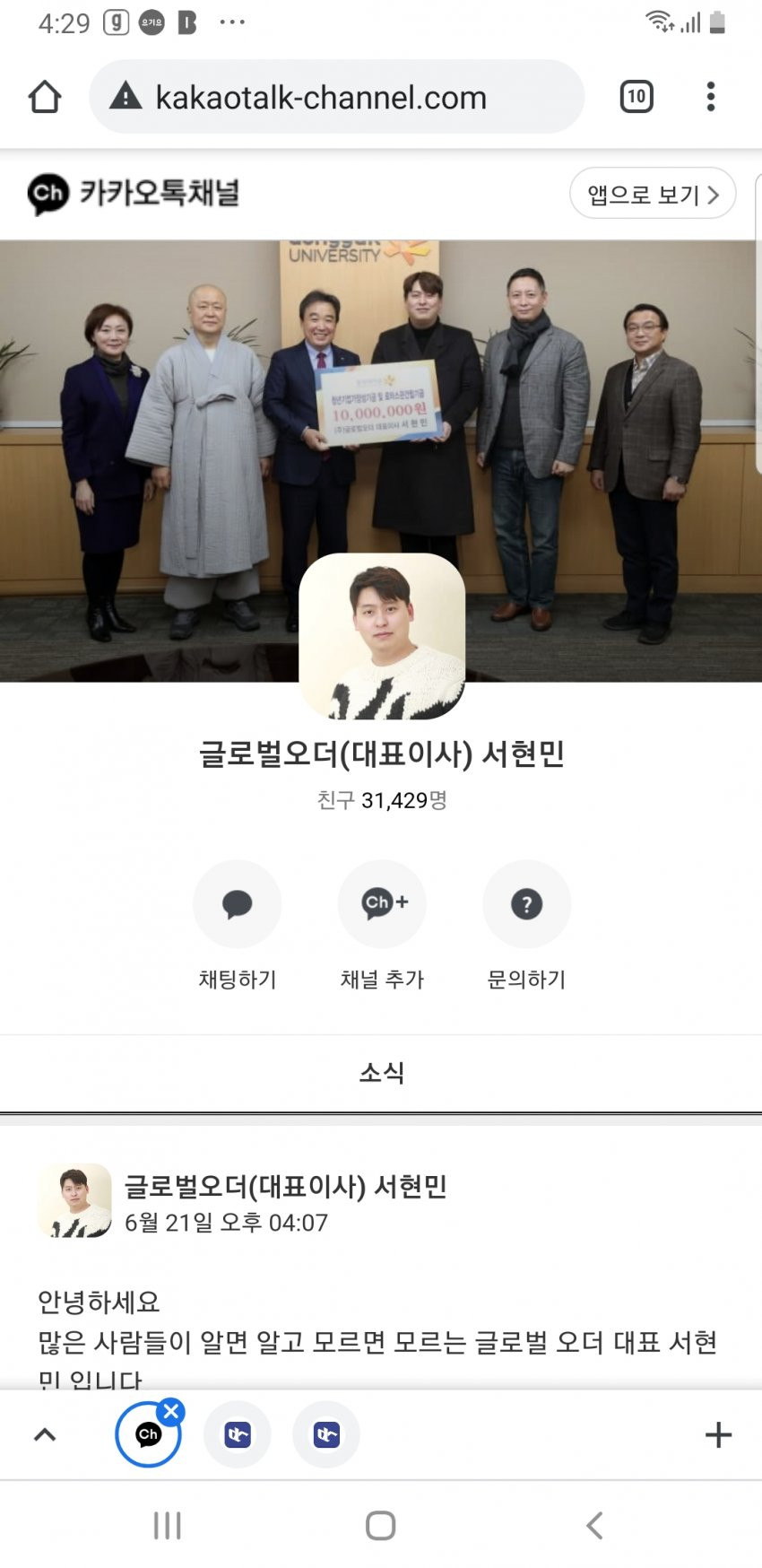Tap the kakaotalk-channel.com address bar

(336, 97)
